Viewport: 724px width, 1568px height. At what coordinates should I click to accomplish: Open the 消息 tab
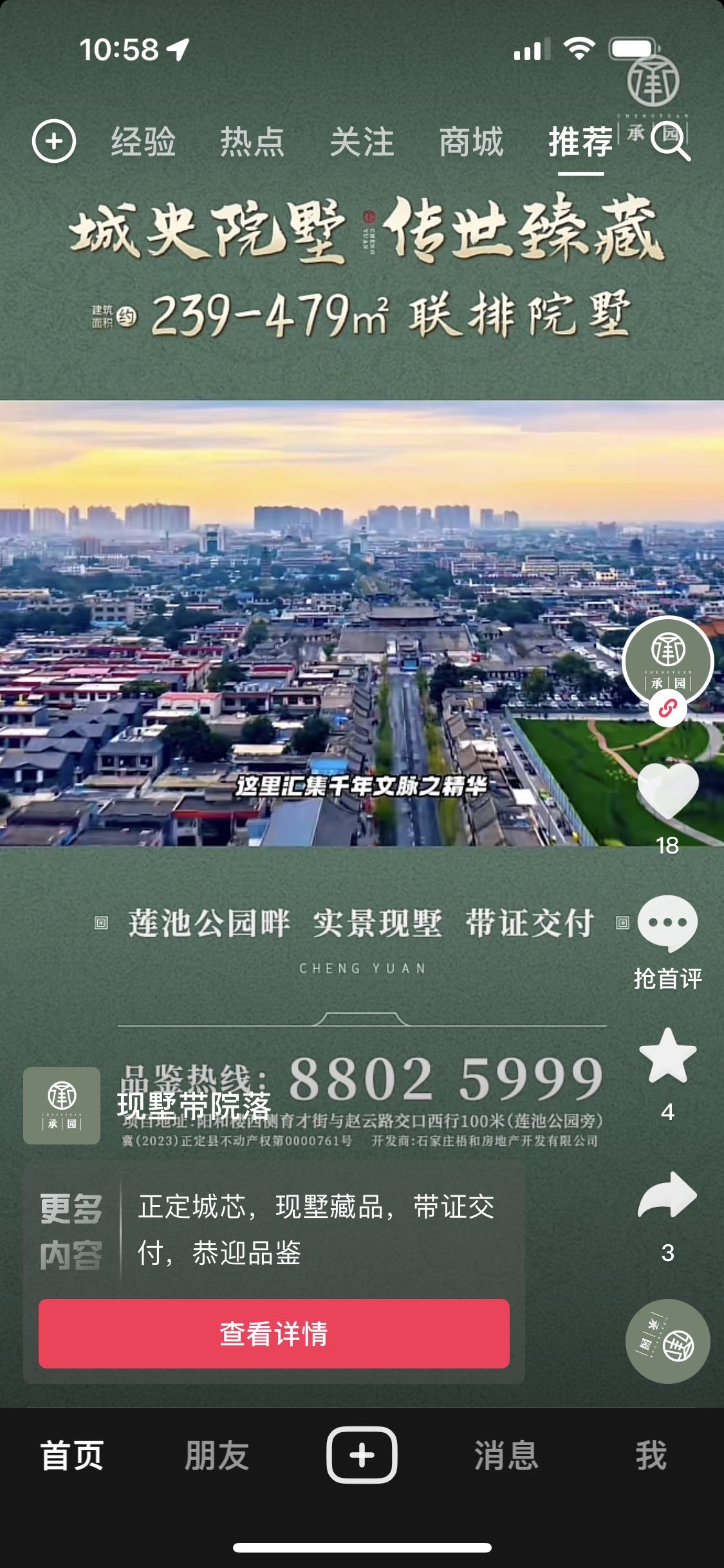[x=506, y=1456]
